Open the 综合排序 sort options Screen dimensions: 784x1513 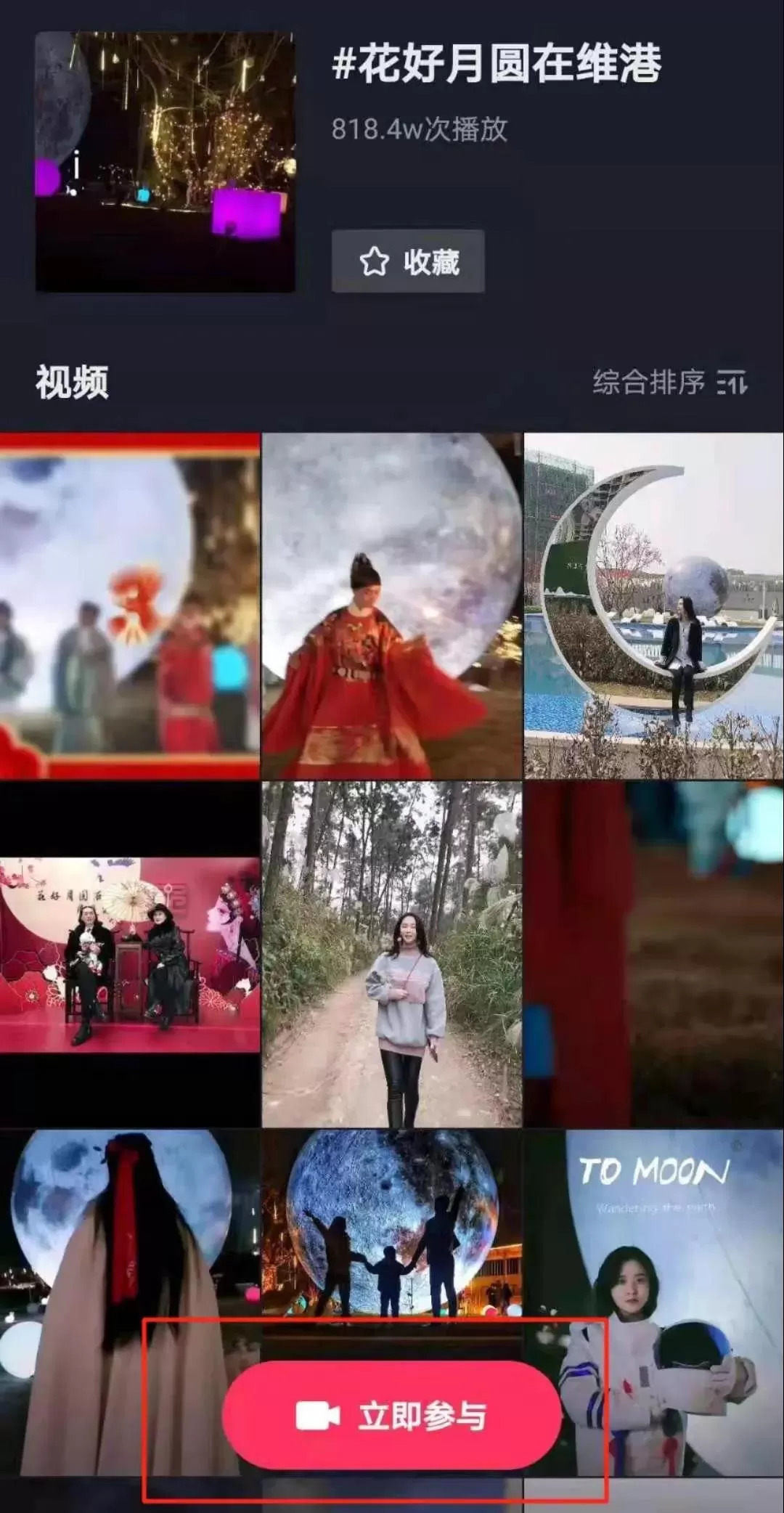[x=669, y=382]
